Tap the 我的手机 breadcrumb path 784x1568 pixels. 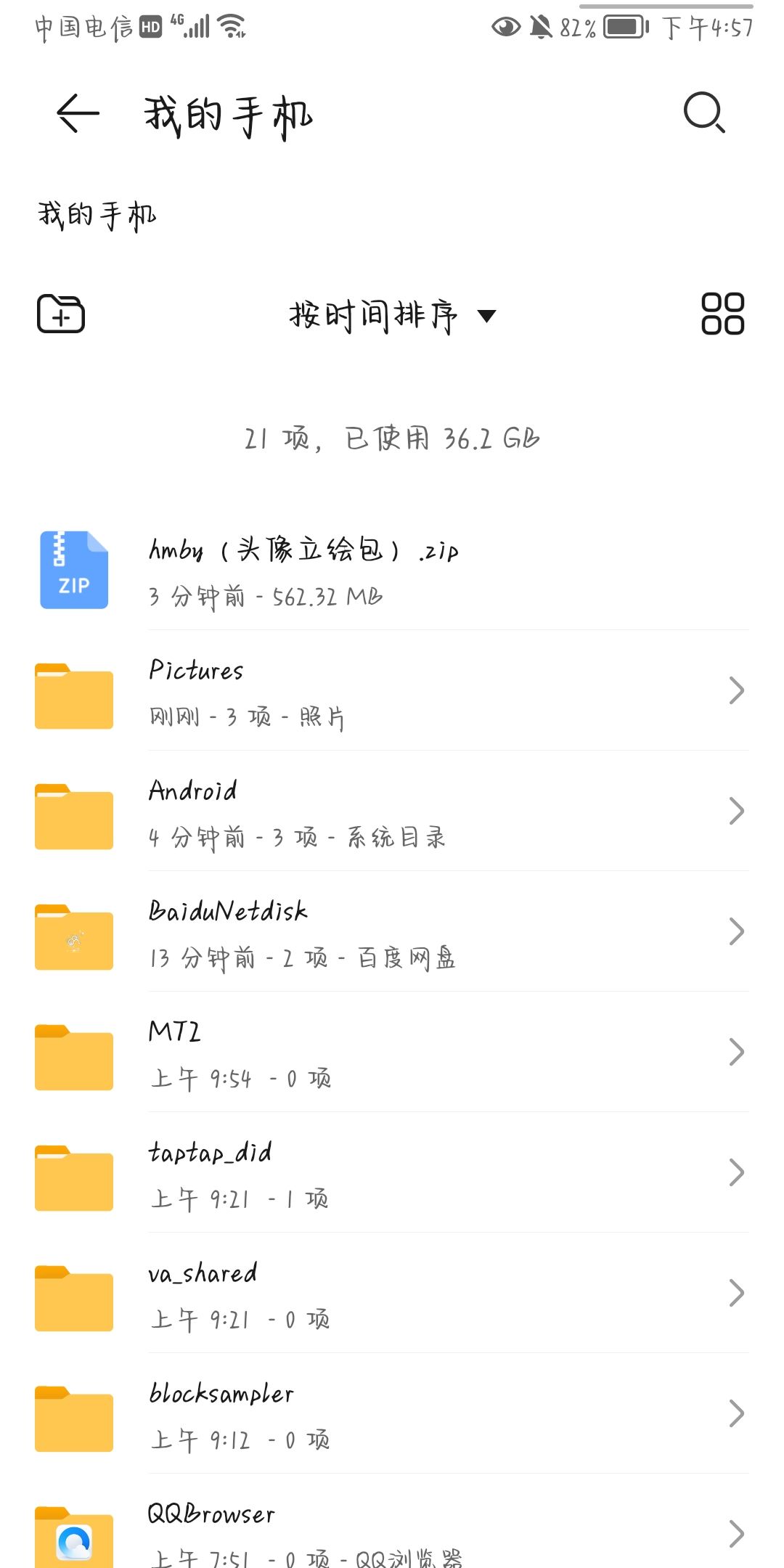(x=97, y=216)
